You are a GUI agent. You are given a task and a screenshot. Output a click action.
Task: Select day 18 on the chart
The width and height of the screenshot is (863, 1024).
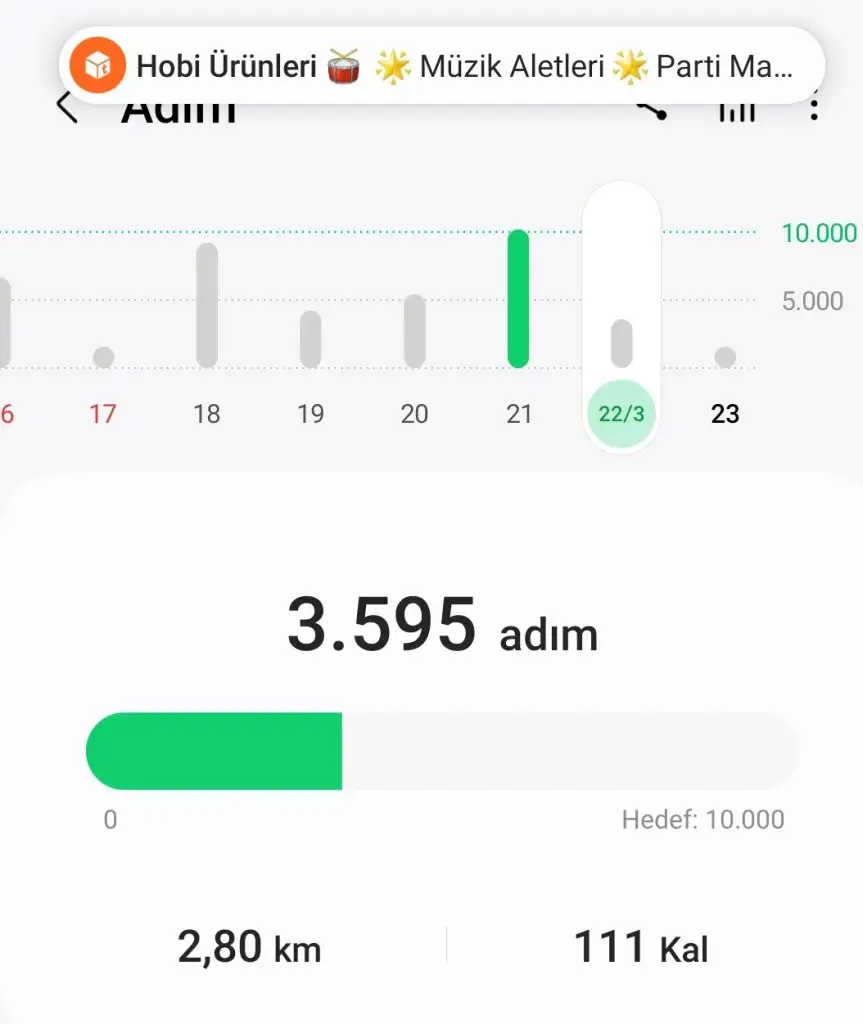[x=207, y=413]
